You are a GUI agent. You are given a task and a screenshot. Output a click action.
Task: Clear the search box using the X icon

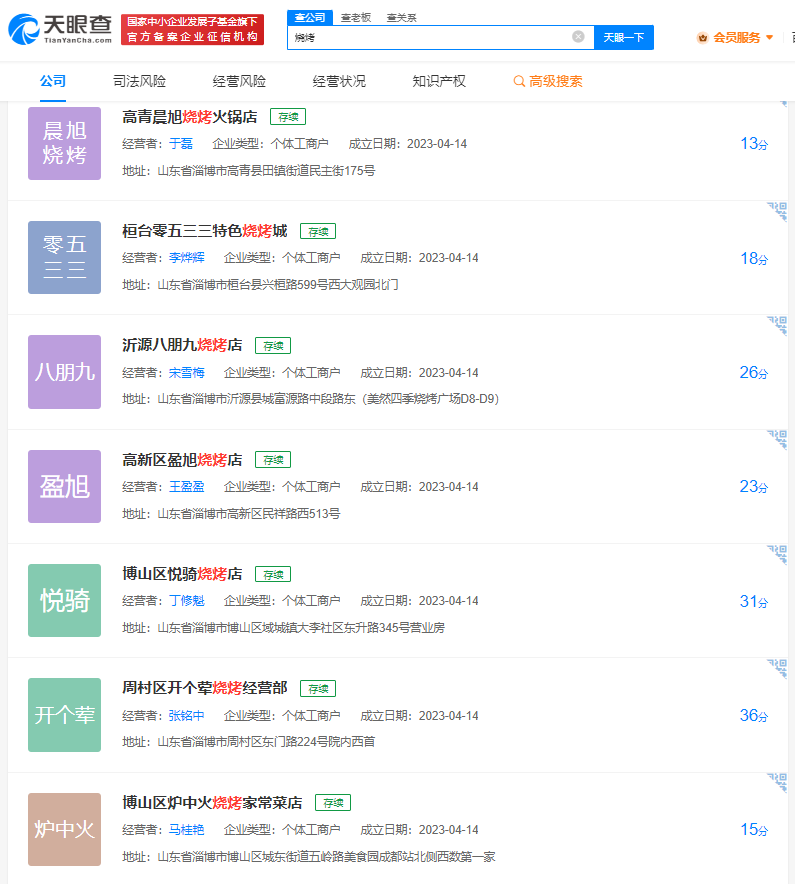pyautogui.click(x=577, y=36)
